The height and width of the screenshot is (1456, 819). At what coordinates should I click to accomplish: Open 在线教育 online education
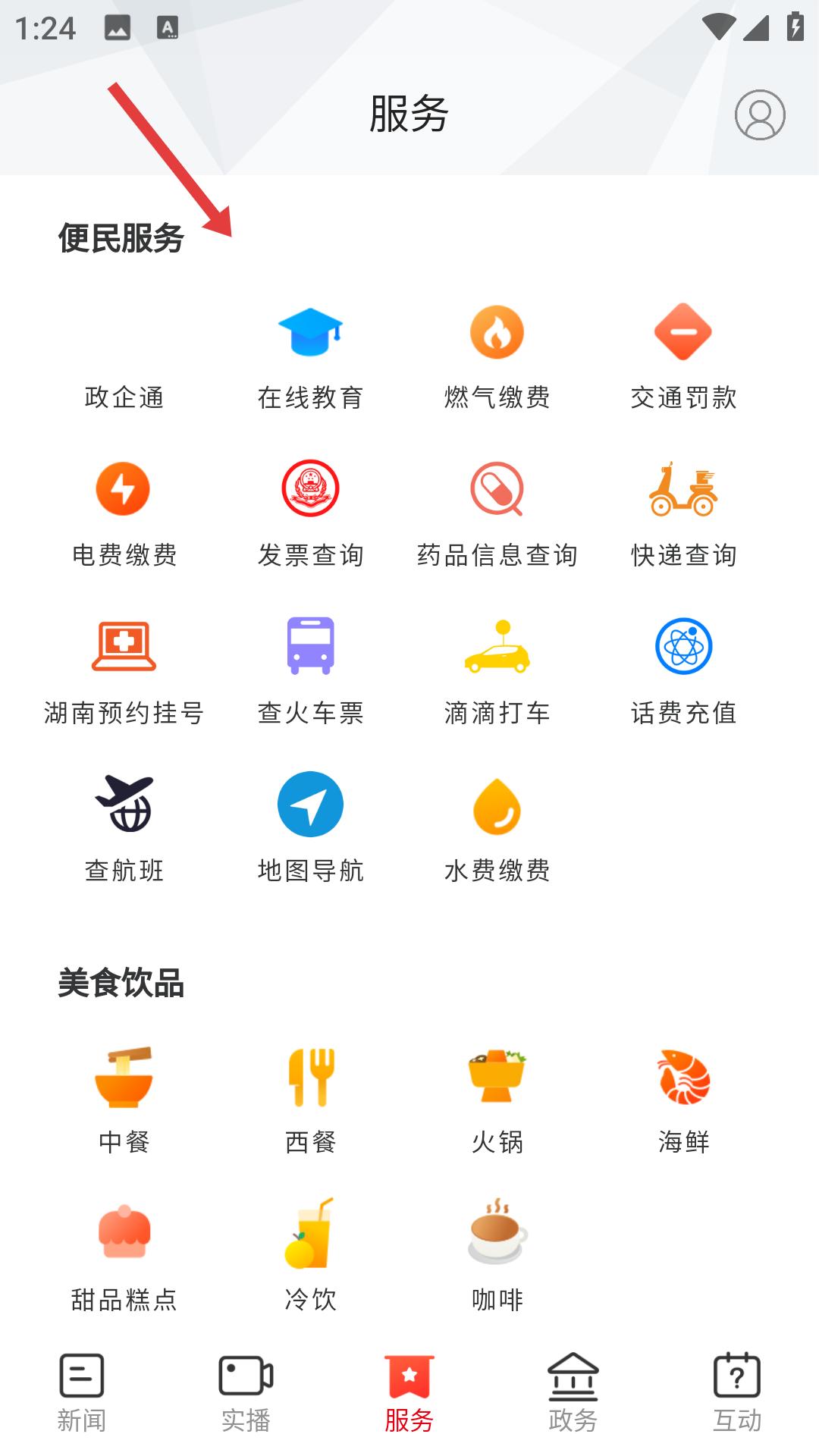pyautogui.click(x=310, y=356)
